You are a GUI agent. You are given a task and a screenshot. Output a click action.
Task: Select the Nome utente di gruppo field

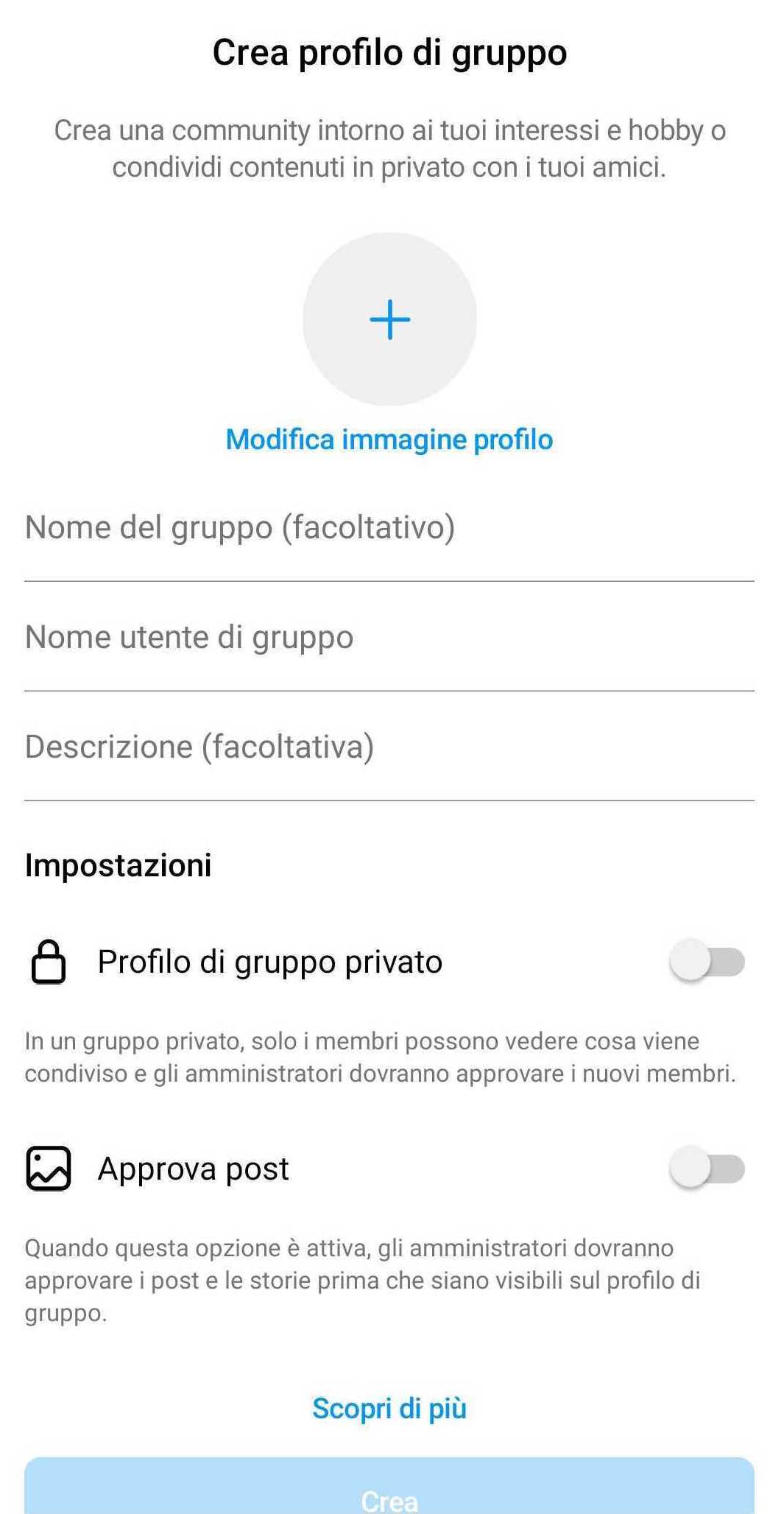(x=389, y=638)
